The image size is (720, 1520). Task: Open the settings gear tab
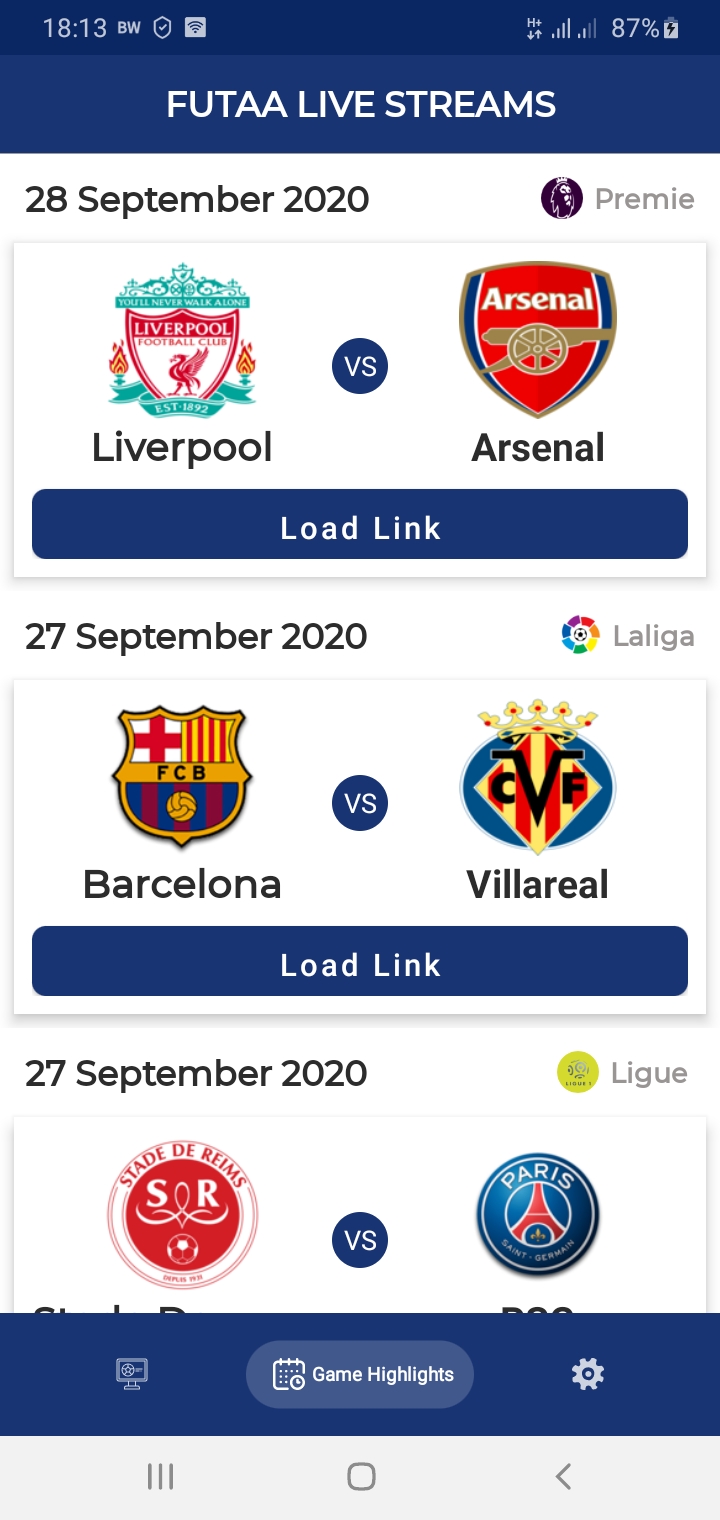point(588,1374)
